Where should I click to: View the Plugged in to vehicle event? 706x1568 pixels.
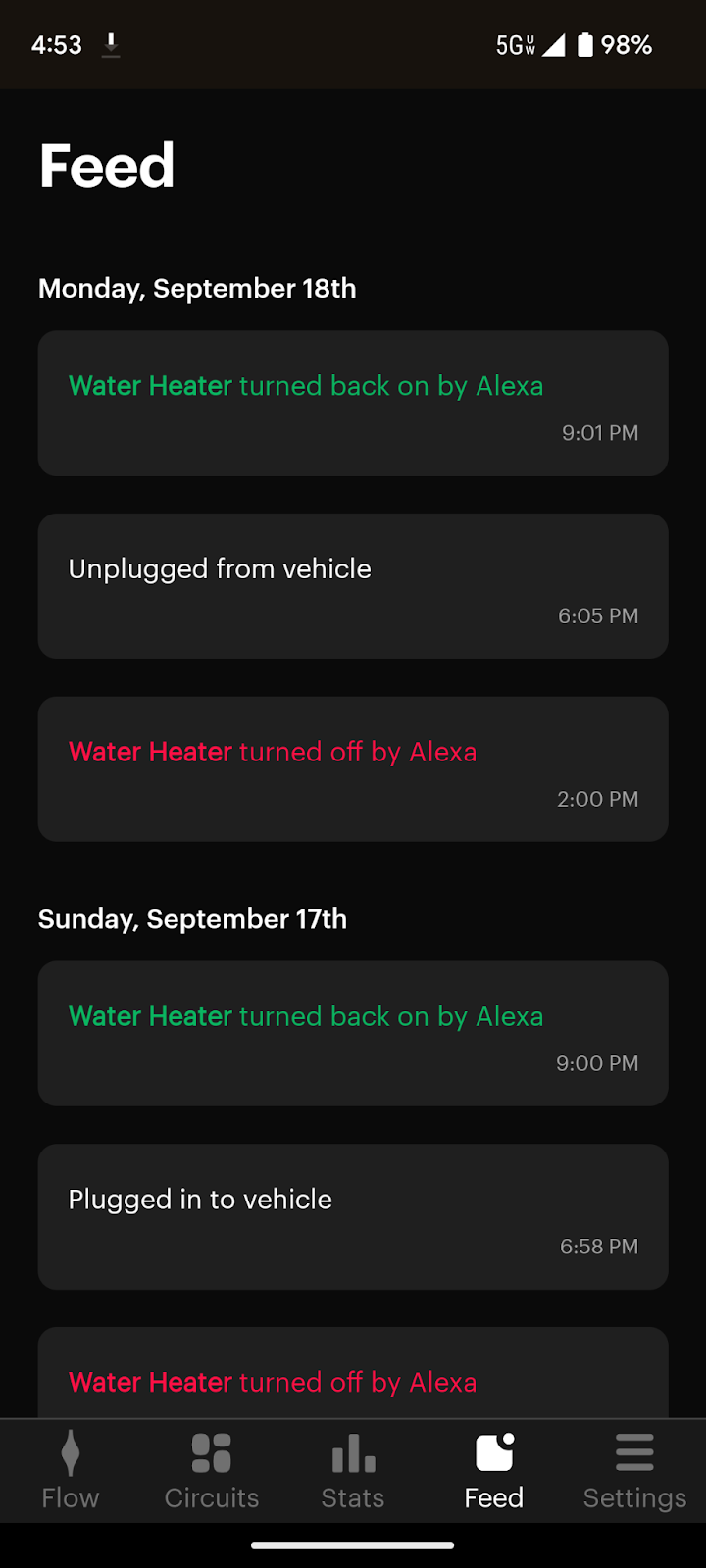point(353,1216)
